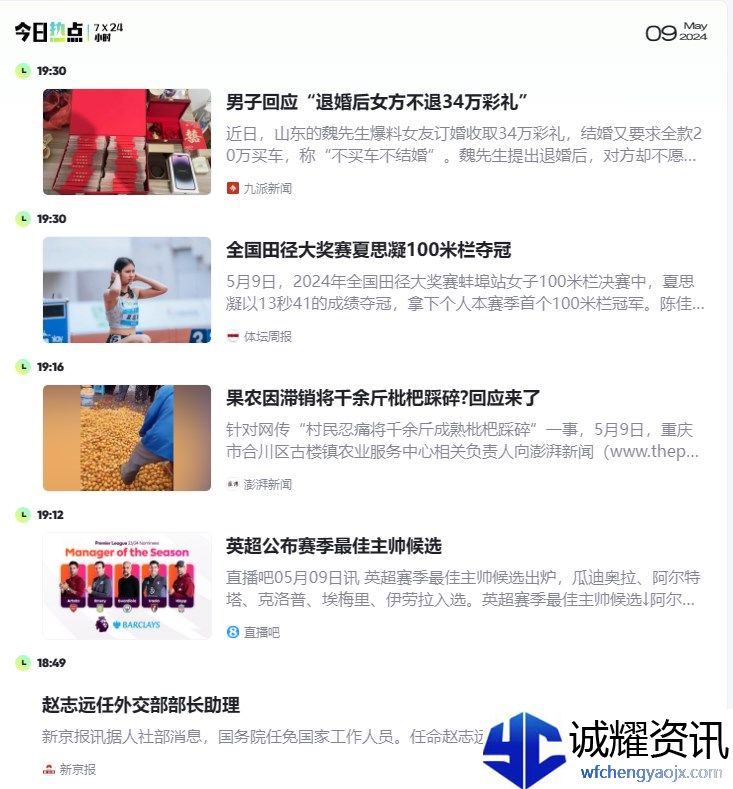
Task: Open the Premier League best manager candidates article
Action: pos(333,546)
